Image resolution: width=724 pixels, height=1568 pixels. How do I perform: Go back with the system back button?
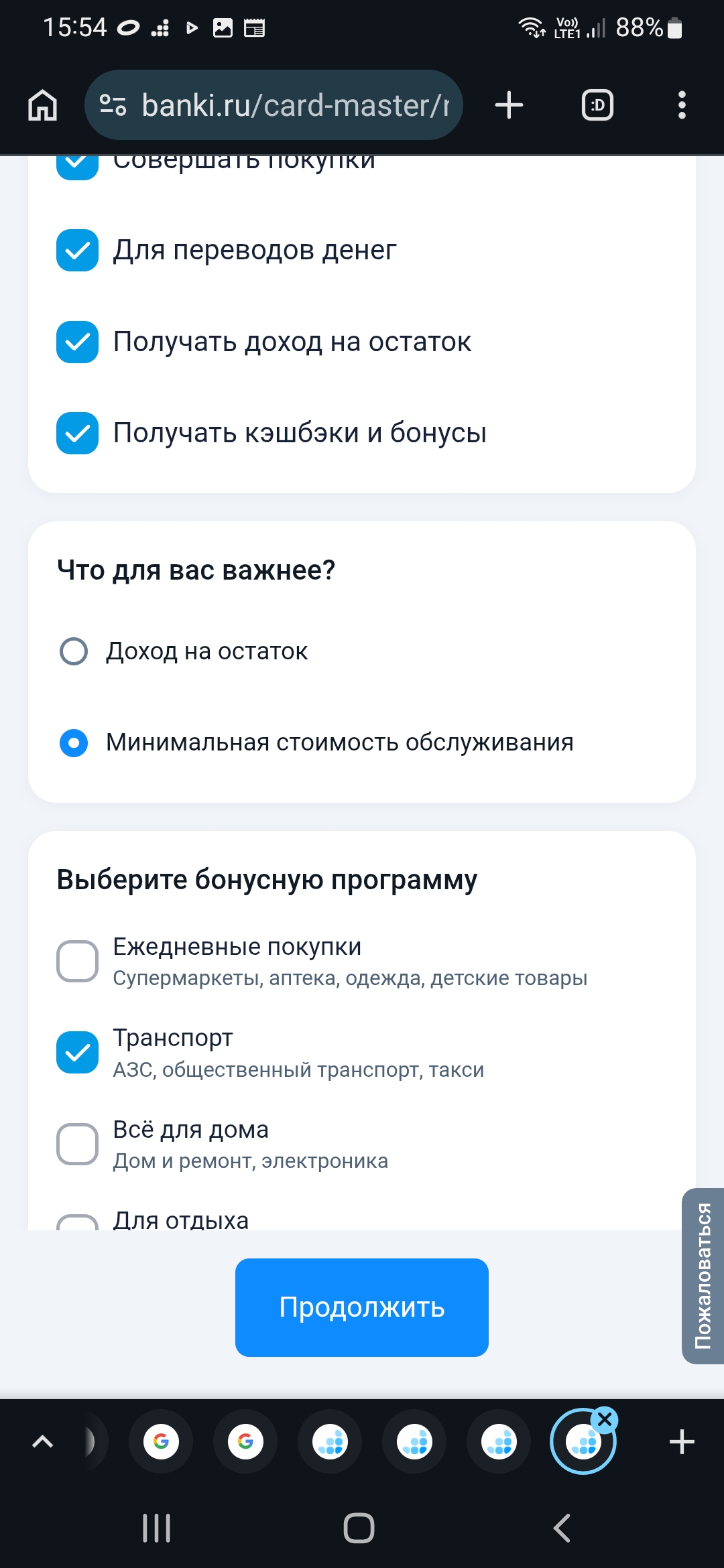562,1528
